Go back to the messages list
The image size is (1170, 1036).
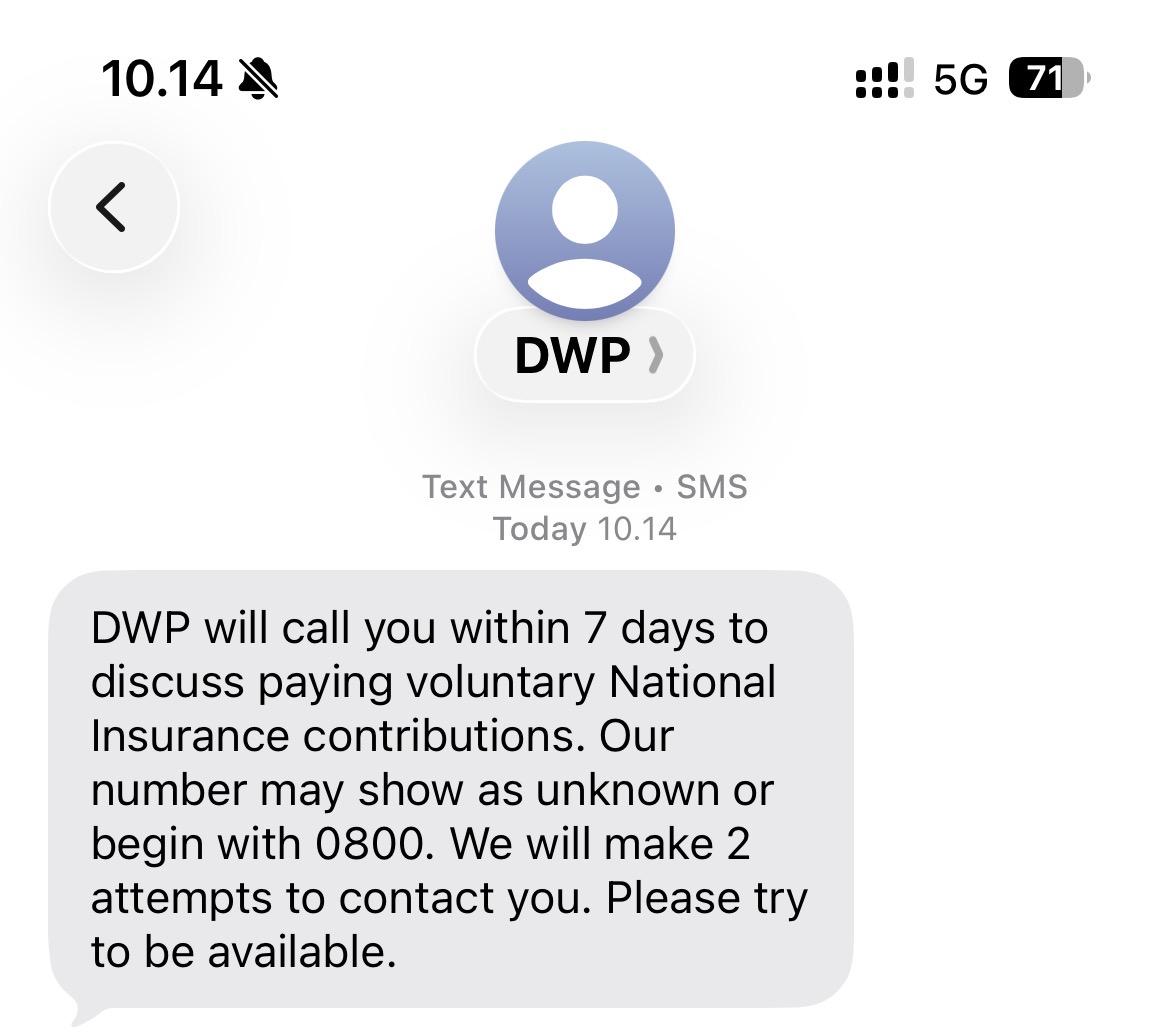point(113,207)
